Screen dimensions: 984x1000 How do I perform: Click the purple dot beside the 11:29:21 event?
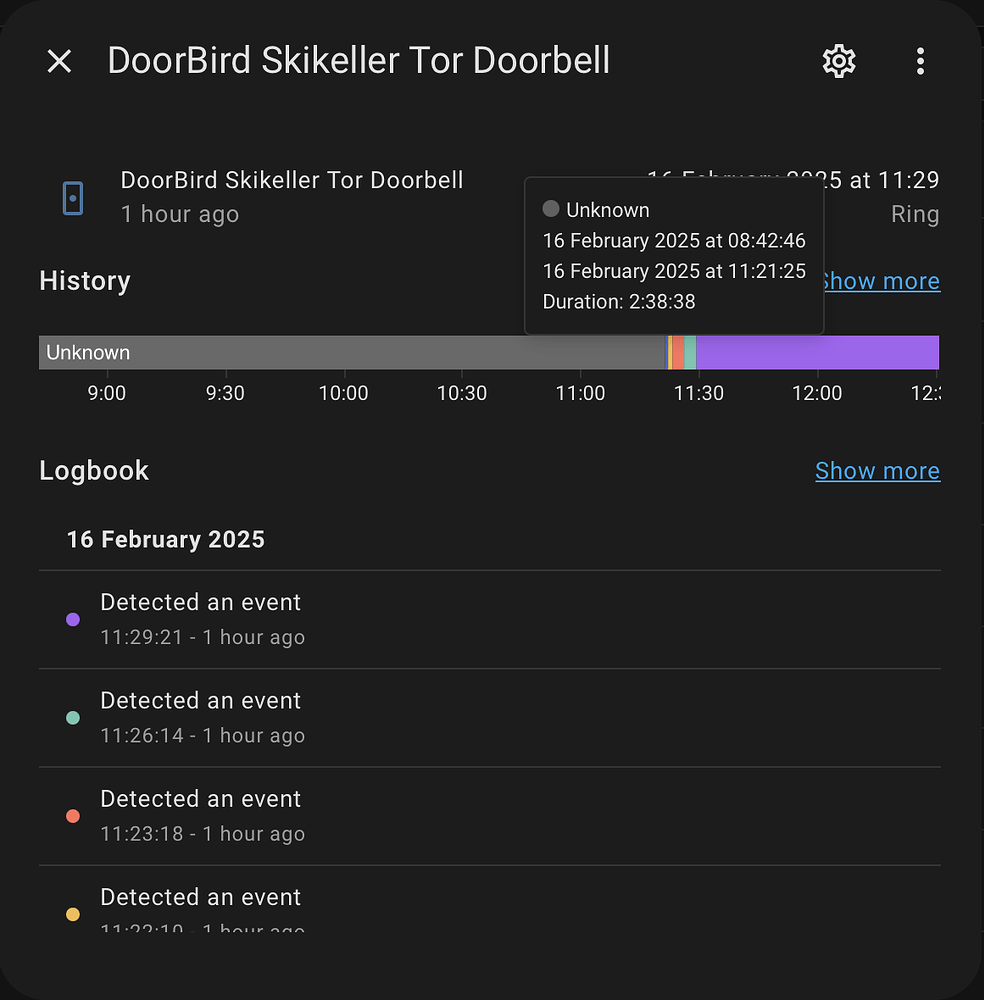coord(72,619)
